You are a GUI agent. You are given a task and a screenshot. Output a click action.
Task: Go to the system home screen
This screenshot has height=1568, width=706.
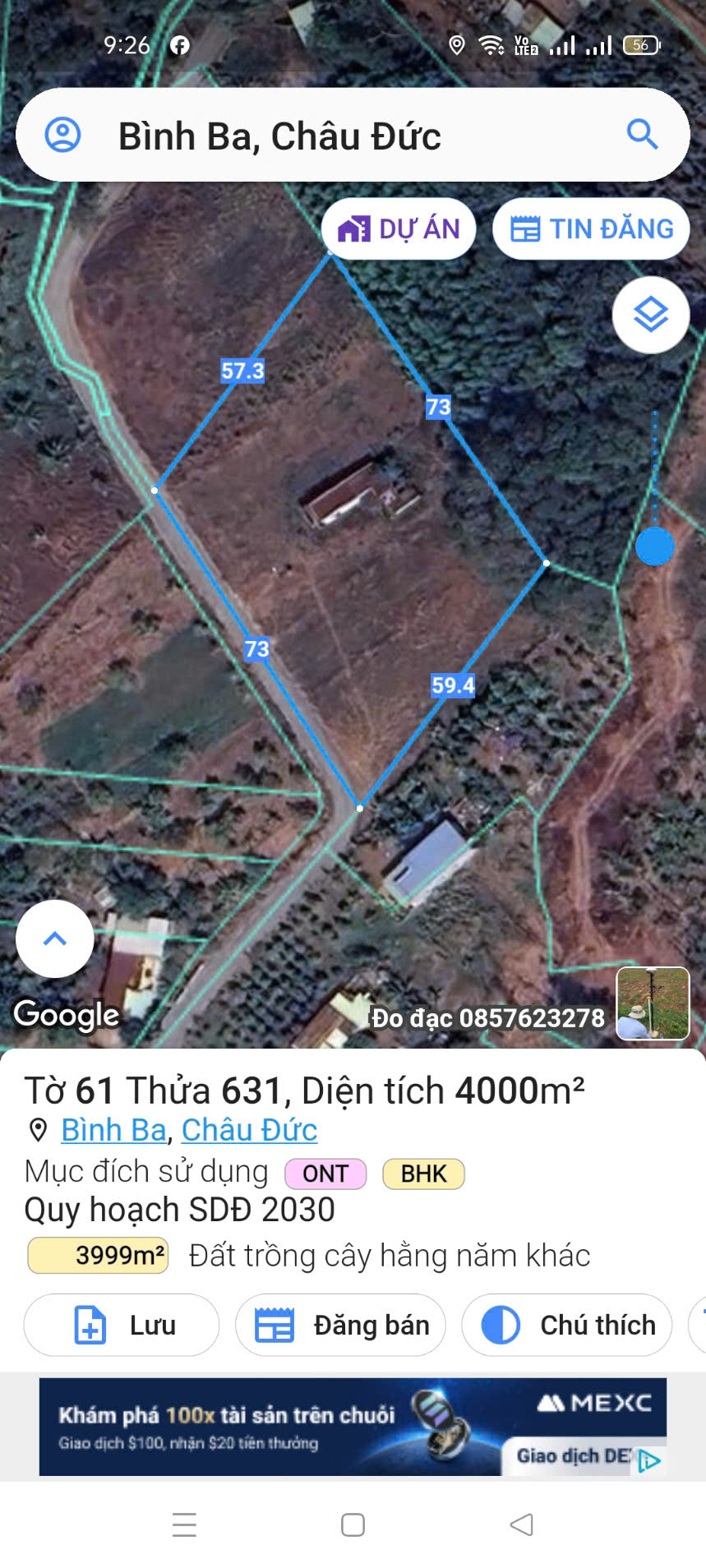pyautogui.click(x=353, y=1525)
